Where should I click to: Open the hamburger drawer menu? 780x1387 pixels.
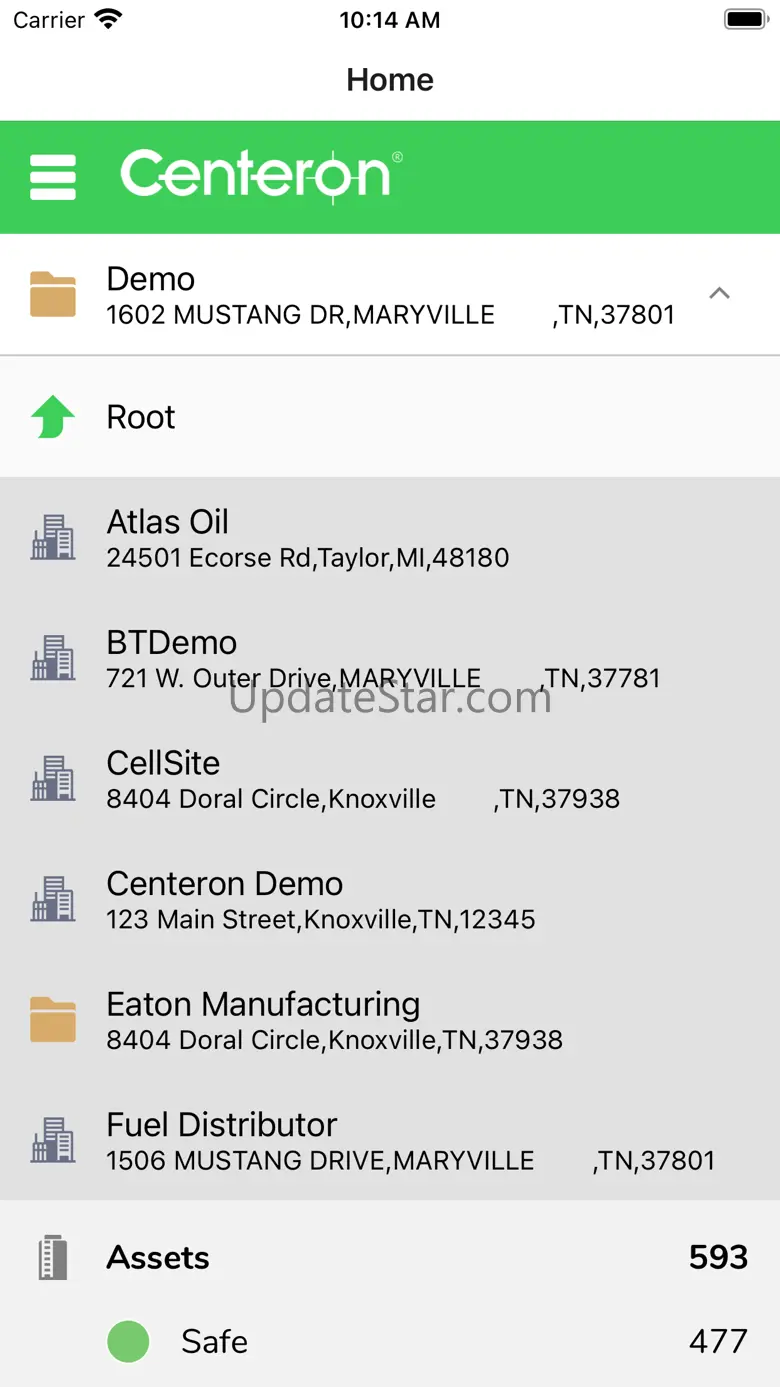pyautogui.click(x=53, y=177)
